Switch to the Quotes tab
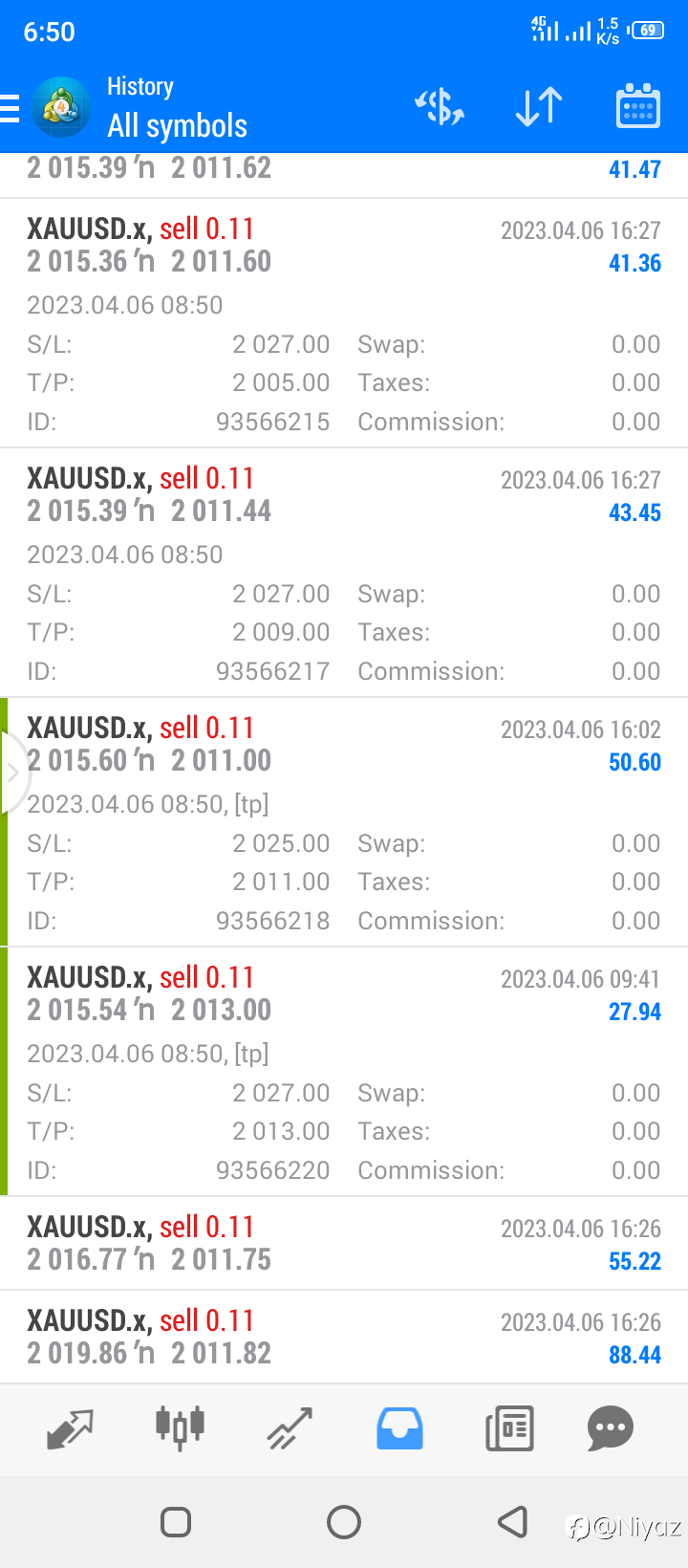This screenshot has height=1568, width=688. [x=70, y=1428]
